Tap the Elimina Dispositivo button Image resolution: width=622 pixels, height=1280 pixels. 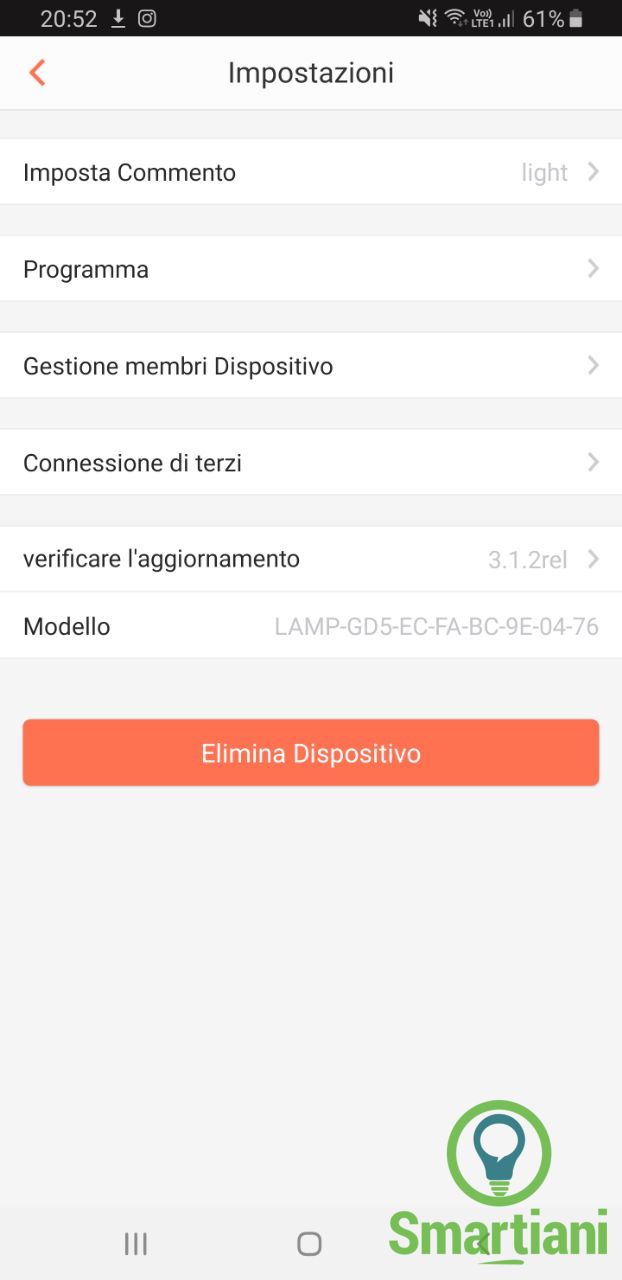click(x=311, y=753)
